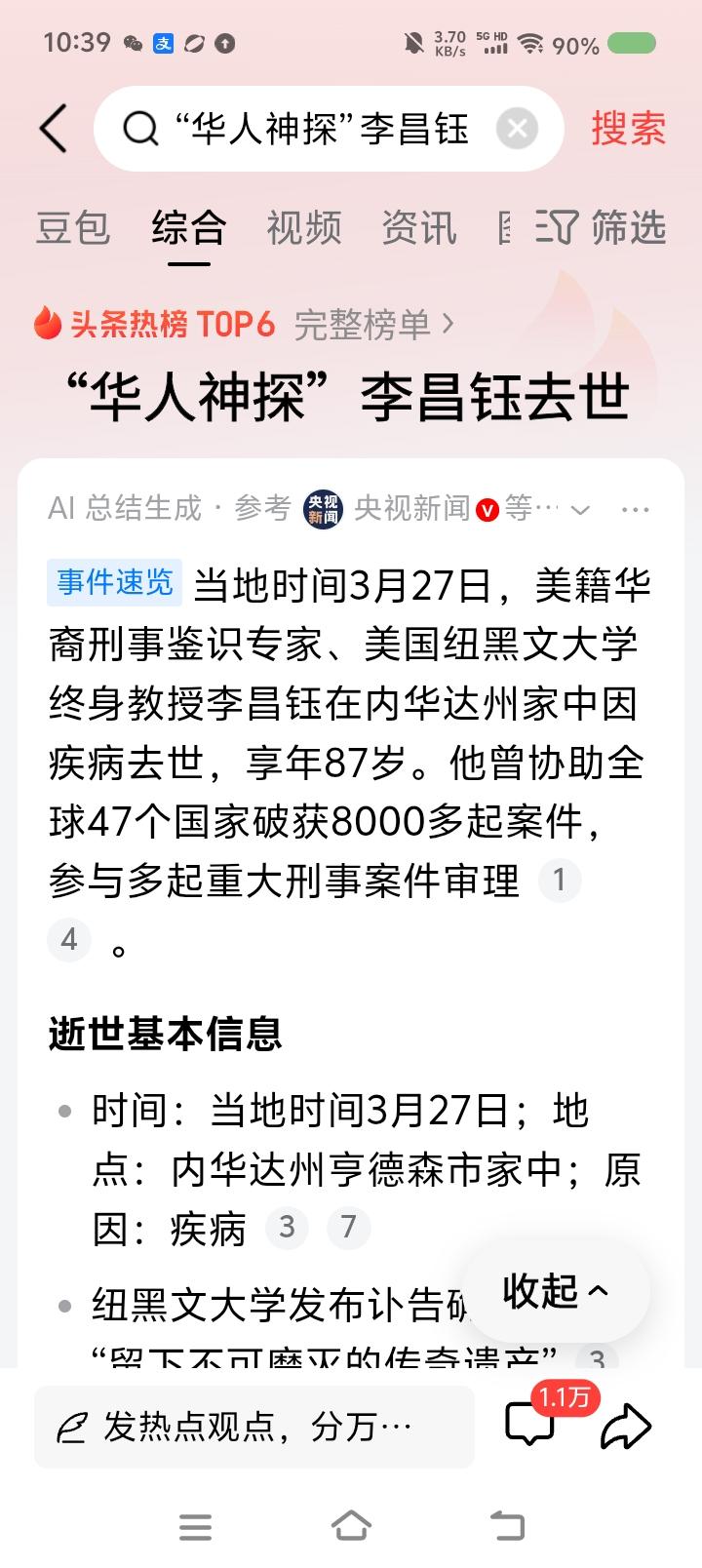Image resolution: width=702 pixels, height=1568 pixels.
Task: Open the three-dot more options menu
Action: pyautogui.click(x=636, y=508)
